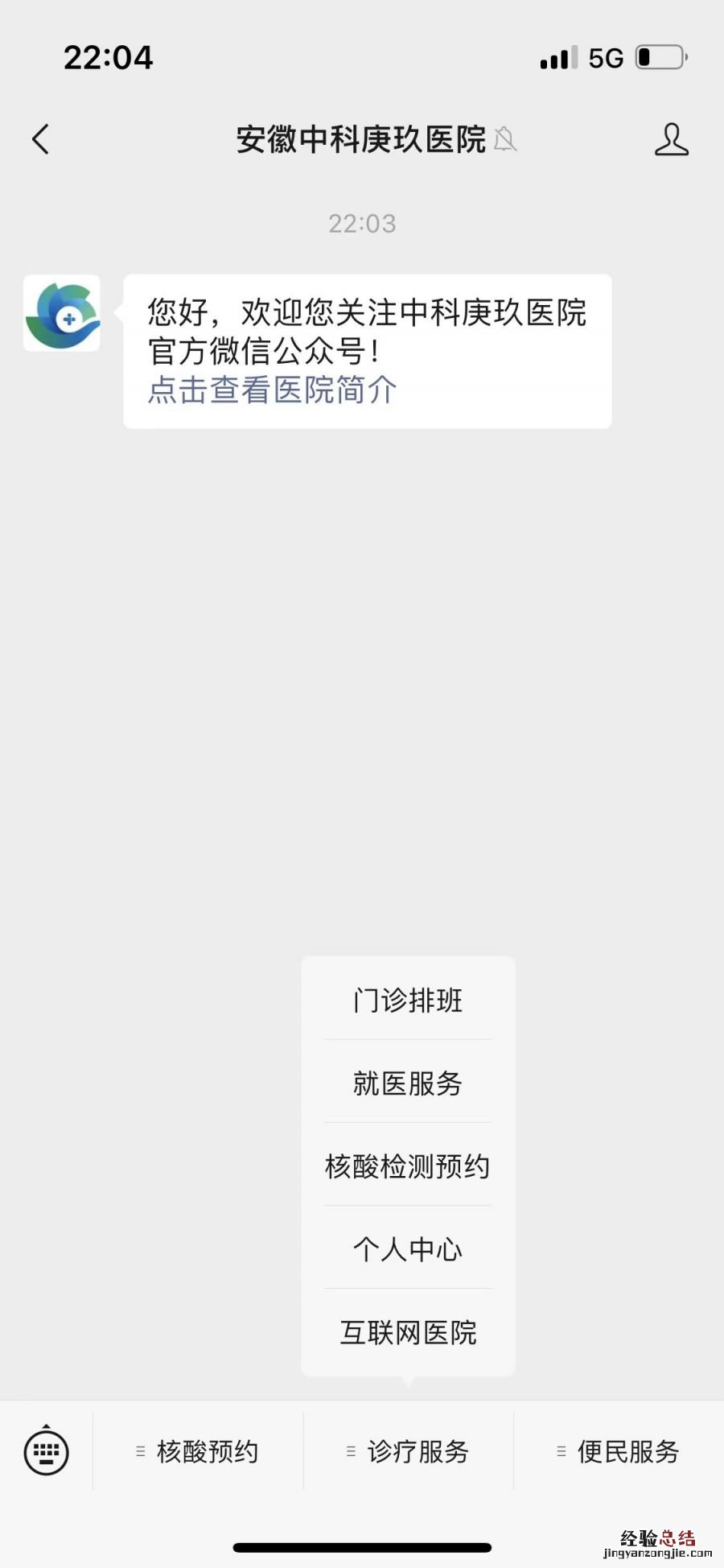The width and height of the screenshot is (724, 1568).
Task: Switch to keyboard input mode
Action: pyautogui.click(x=47, y=1451)
